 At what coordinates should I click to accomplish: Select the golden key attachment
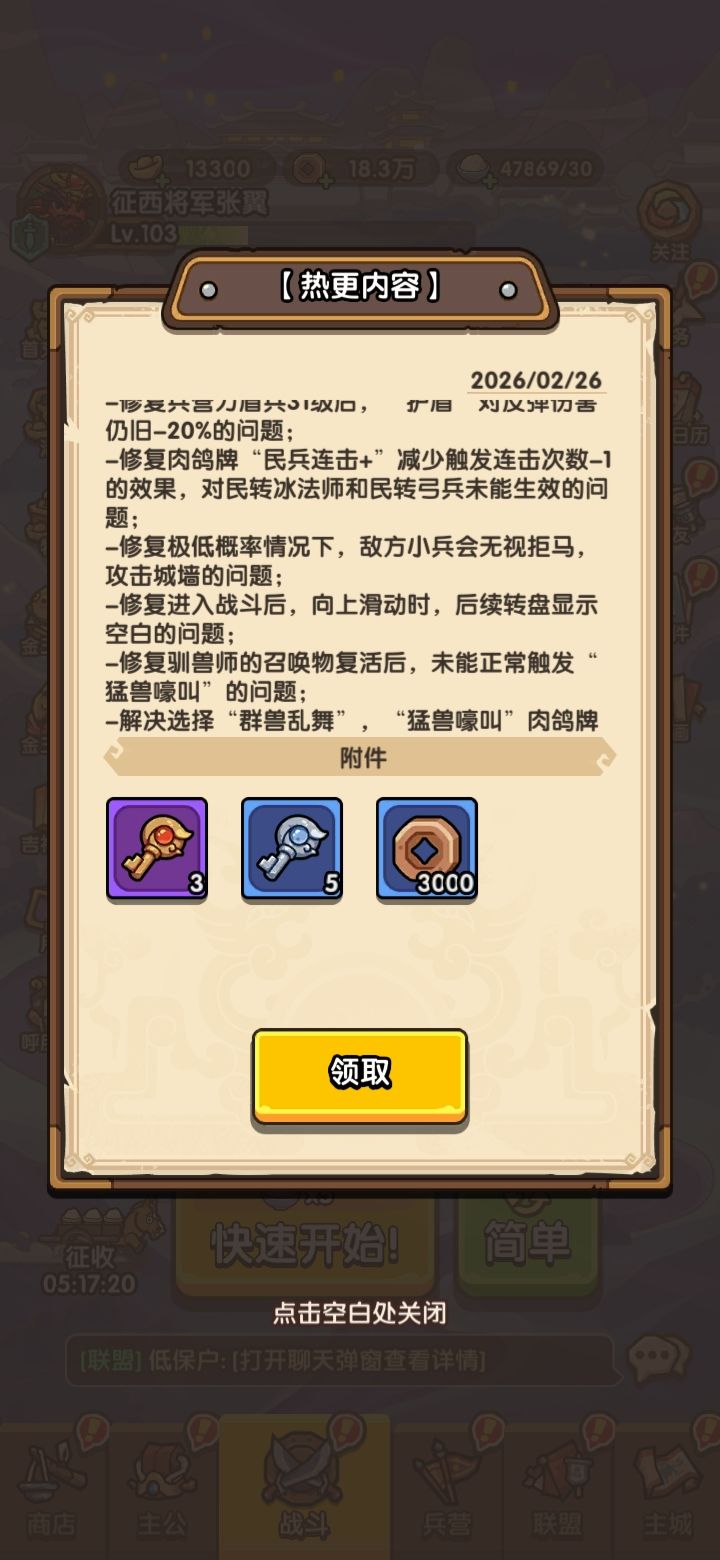tap(155, 848)
